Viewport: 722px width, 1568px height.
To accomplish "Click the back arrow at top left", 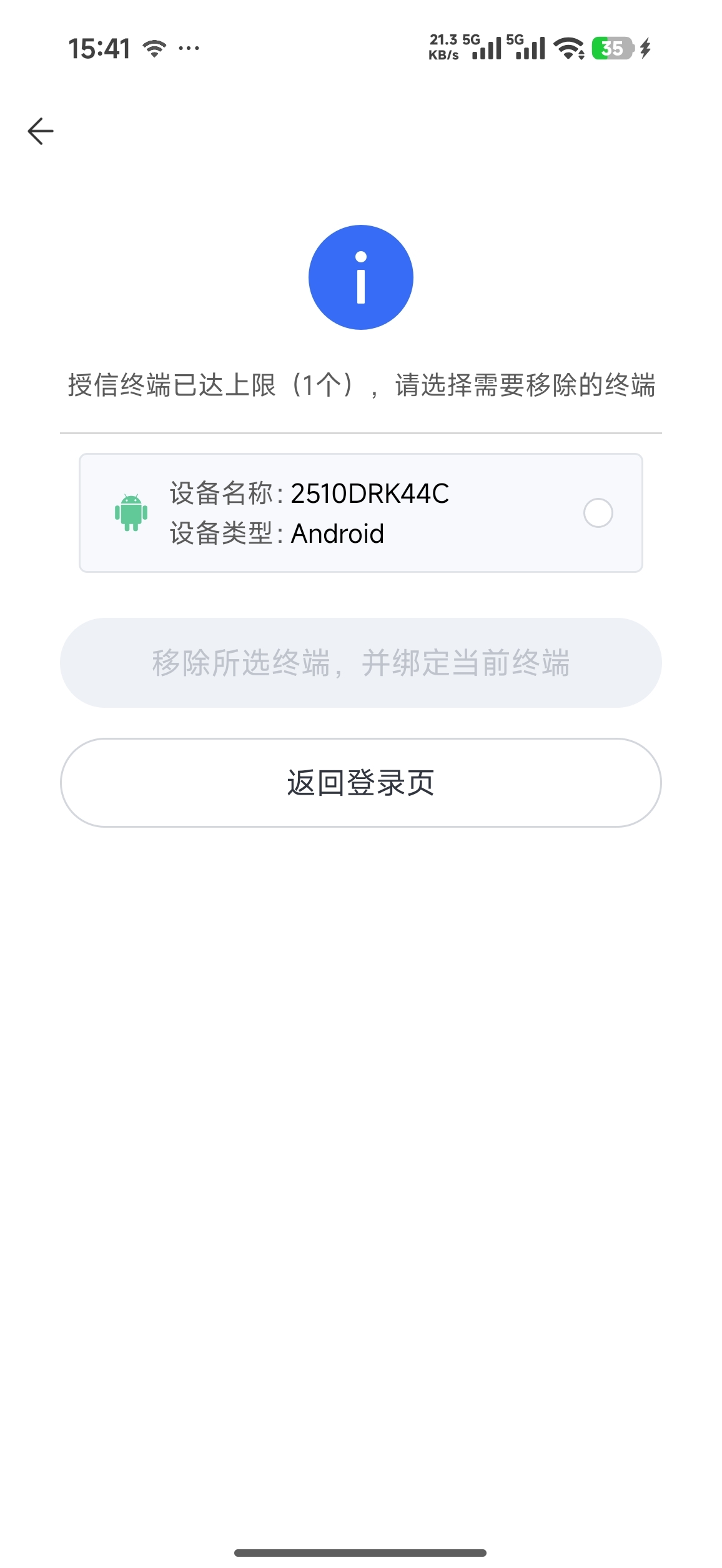I will click(40, 131).
